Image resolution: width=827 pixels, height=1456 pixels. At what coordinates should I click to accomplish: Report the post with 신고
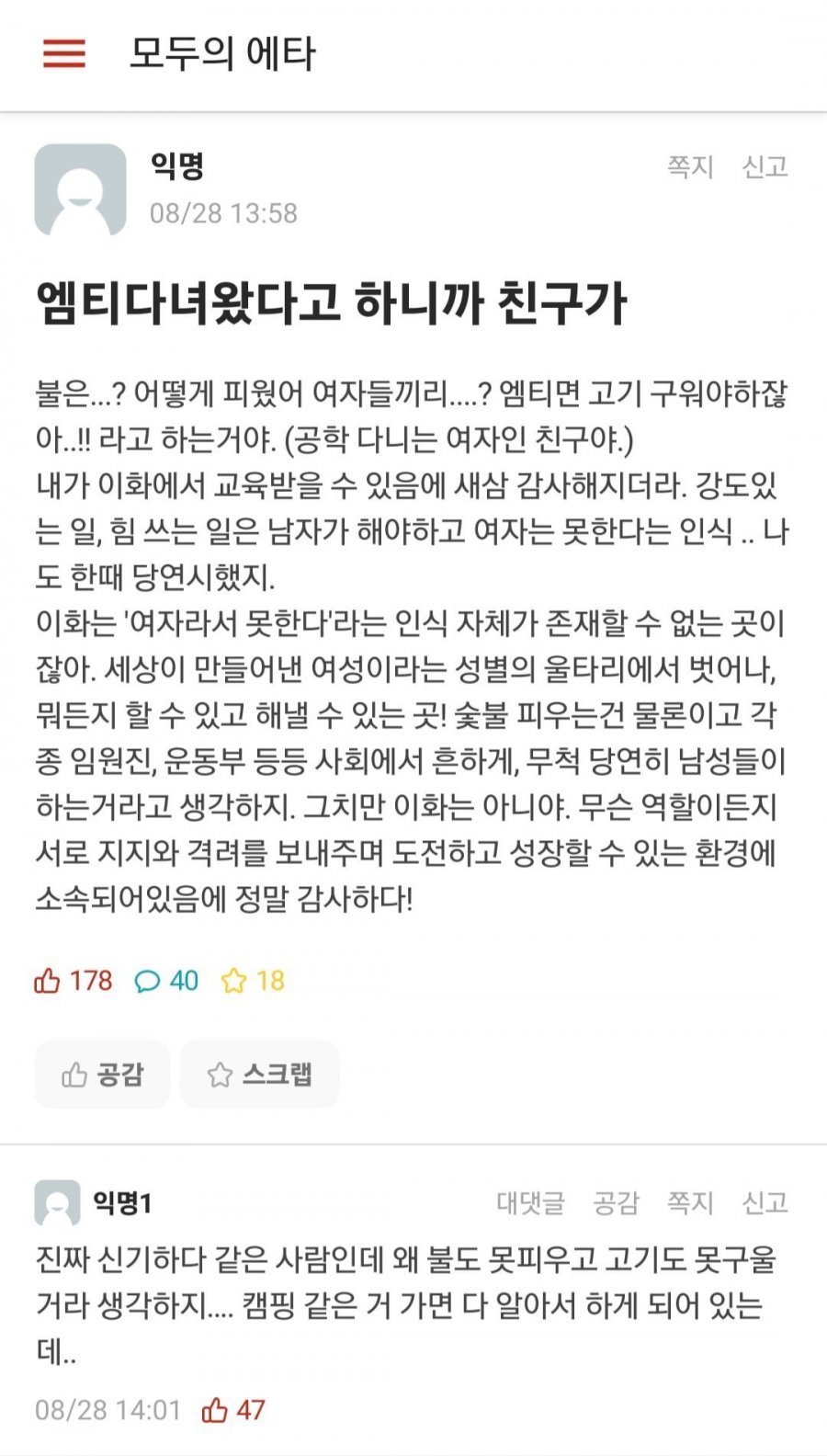pos(765,166)
